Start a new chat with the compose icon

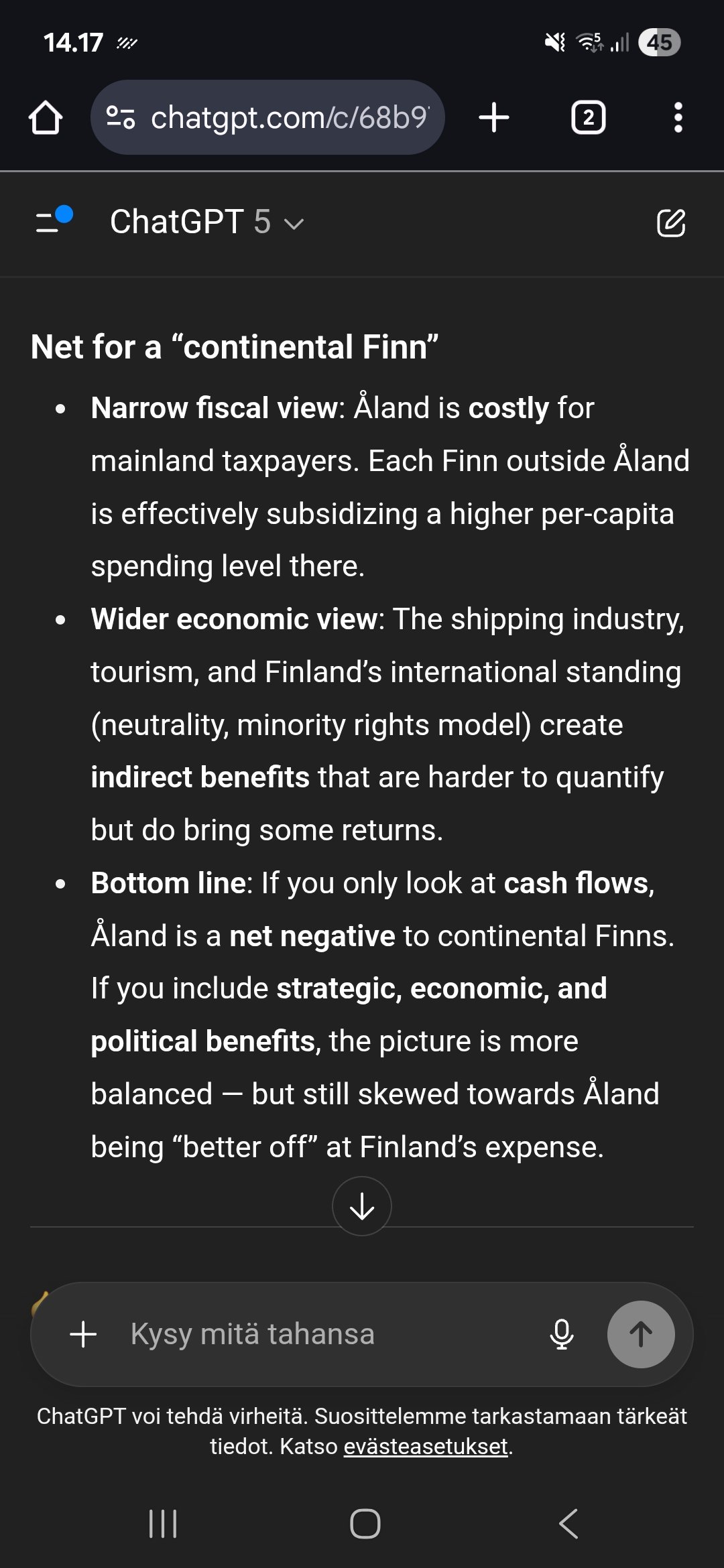coord(670,222)
